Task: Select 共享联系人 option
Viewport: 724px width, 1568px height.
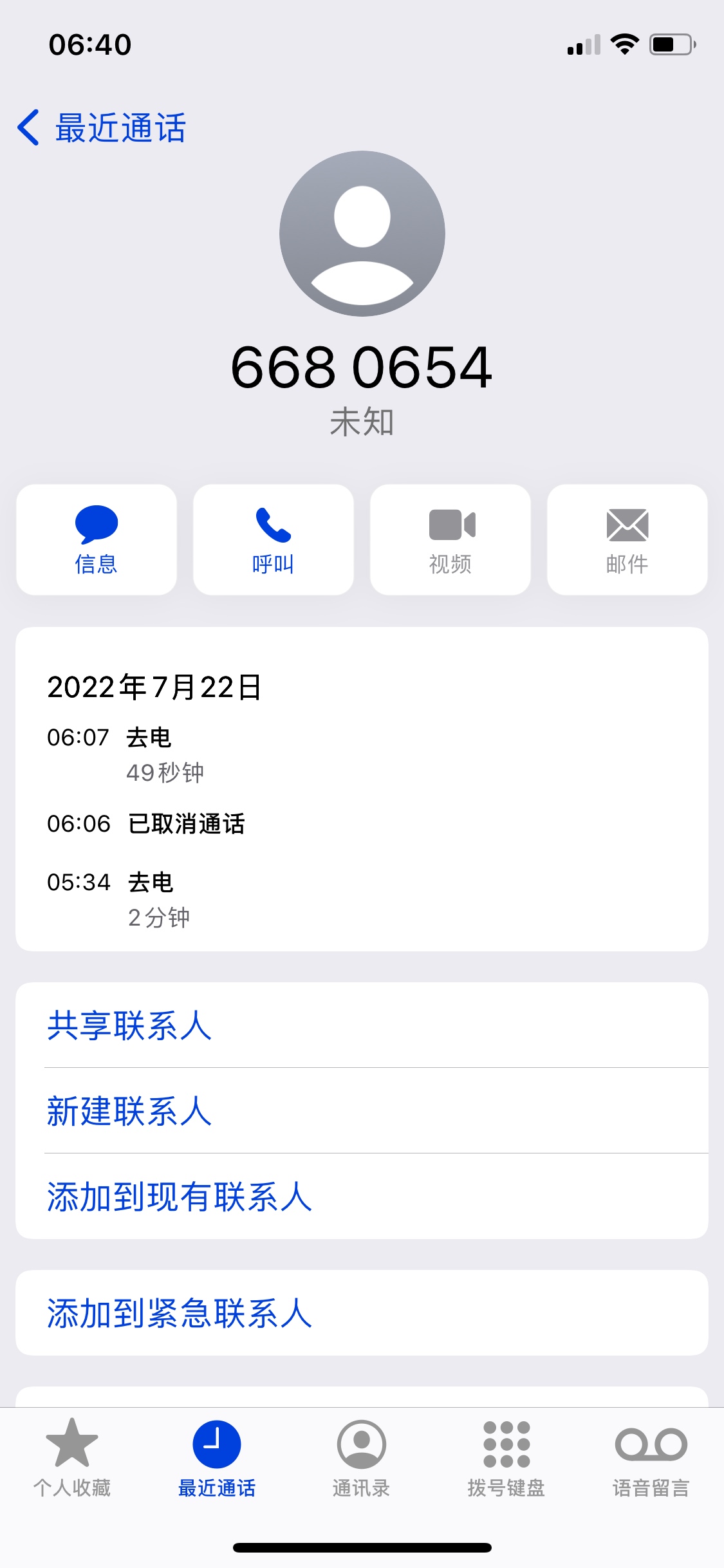Action: (x=129, y=1025)
